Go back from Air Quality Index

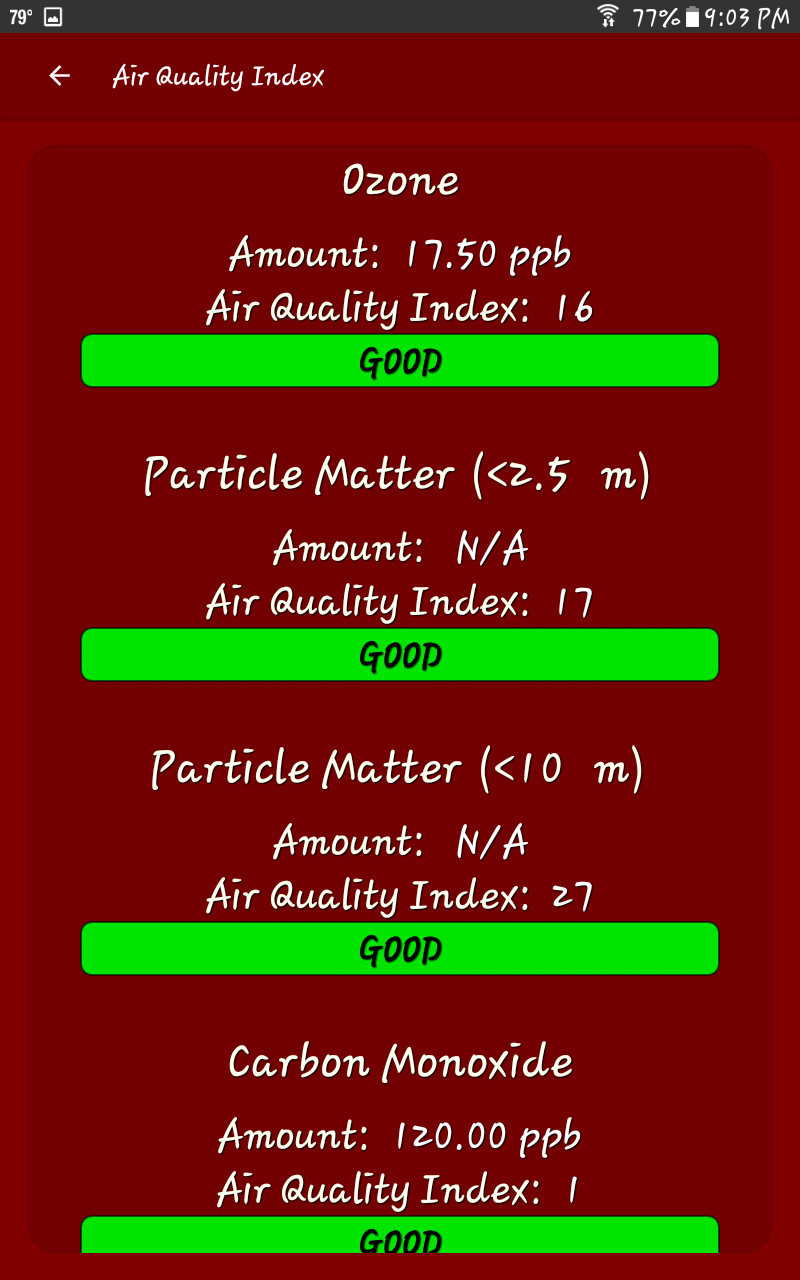pos(60,76)
